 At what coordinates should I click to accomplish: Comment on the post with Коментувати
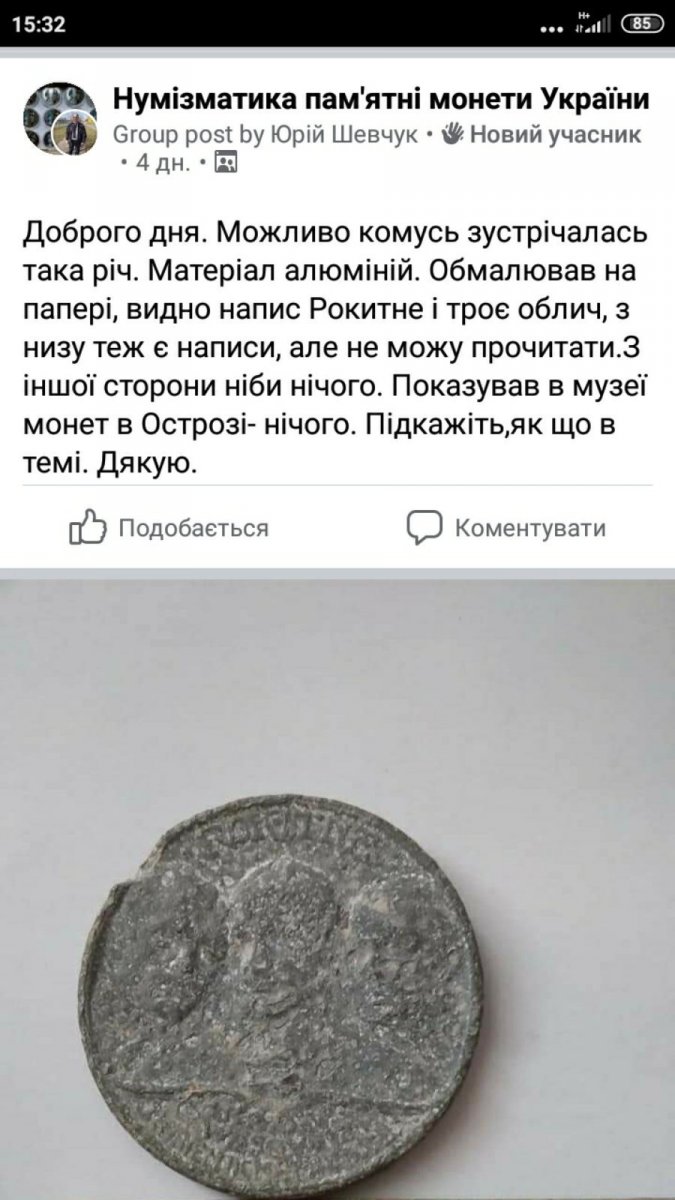(x=506, y=528)
